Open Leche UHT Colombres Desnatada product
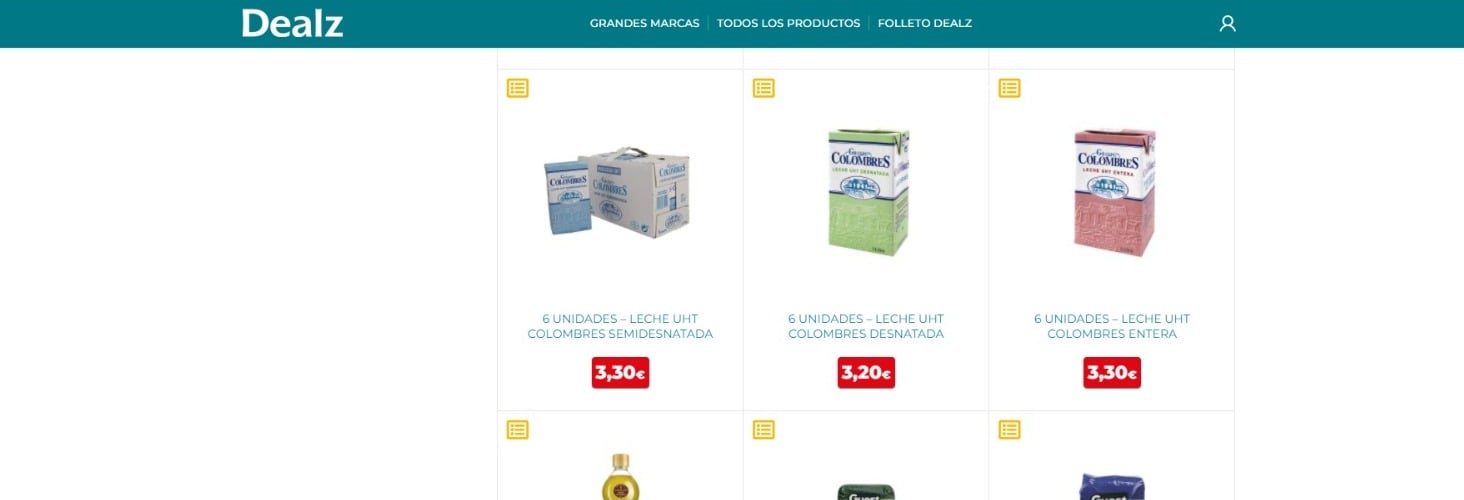The height and width of the screenshot is (500, 1464). pyautogui.click(x=866, y=326)
